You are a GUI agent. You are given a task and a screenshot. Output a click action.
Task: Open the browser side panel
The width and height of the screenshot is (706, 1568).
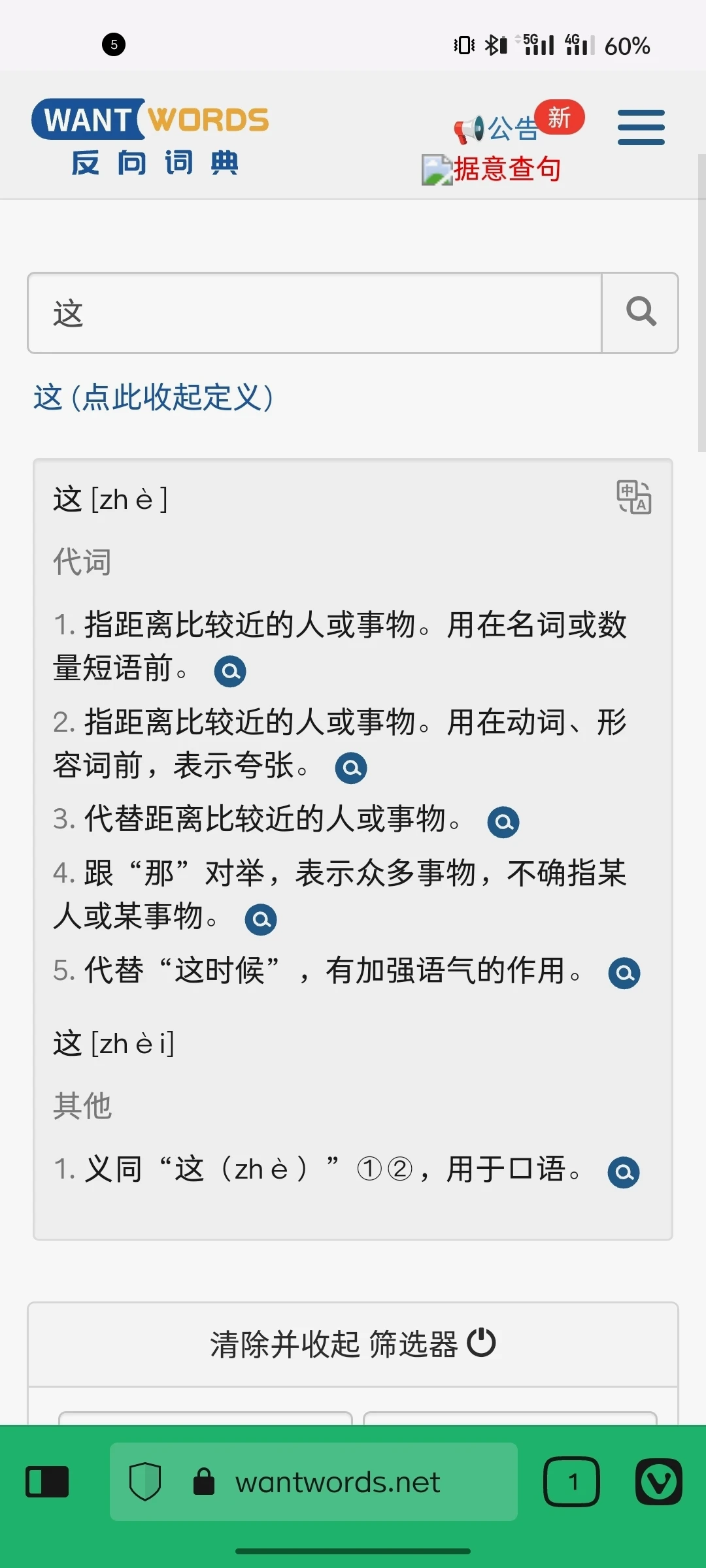(x=47, y=1481)
